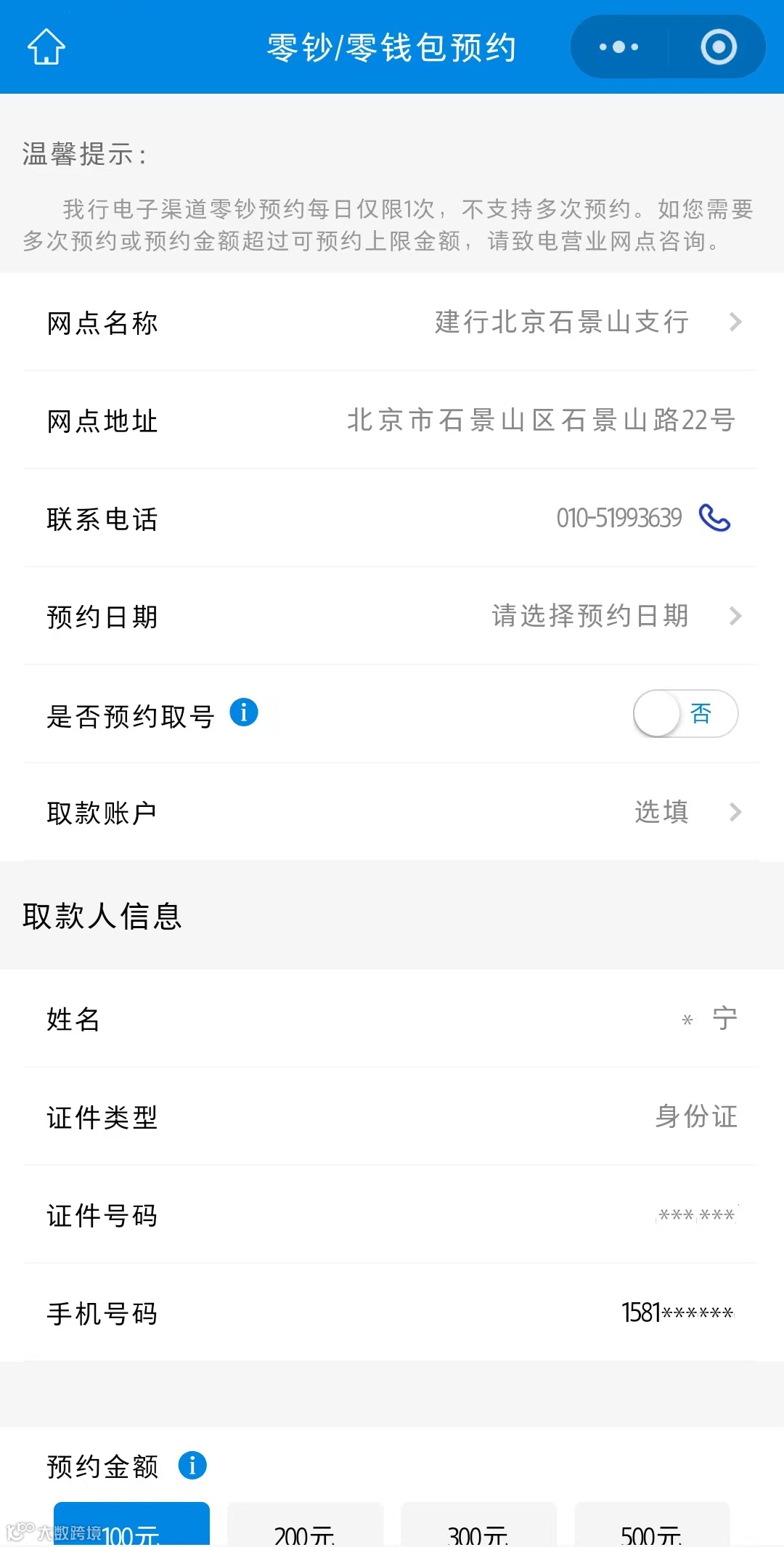The image size is (784, 1547).
Task: Choose a date in 预约日期 row
Action: 392,616
